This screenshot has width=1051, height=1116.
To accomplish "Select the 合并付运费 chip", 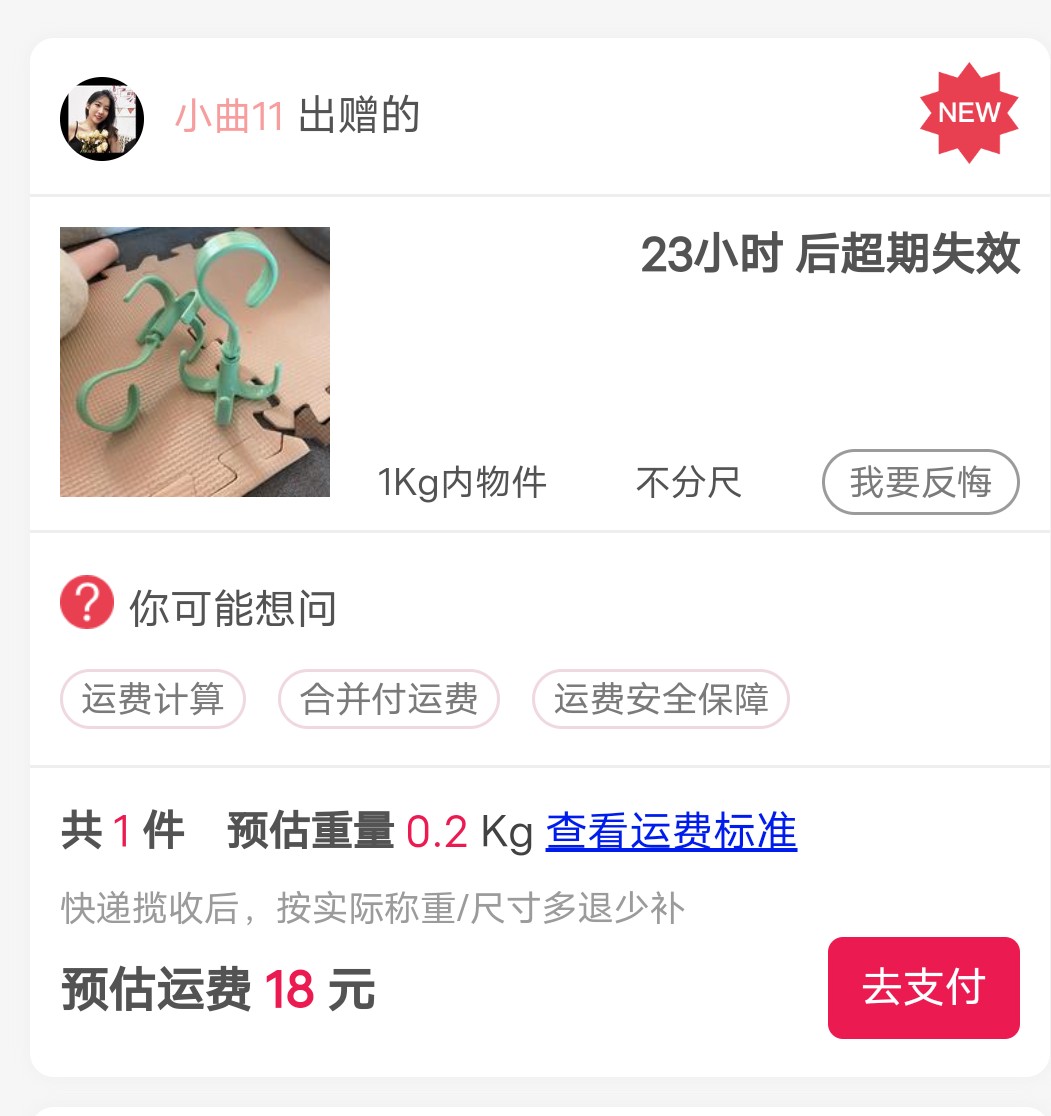I will point(388,699).
